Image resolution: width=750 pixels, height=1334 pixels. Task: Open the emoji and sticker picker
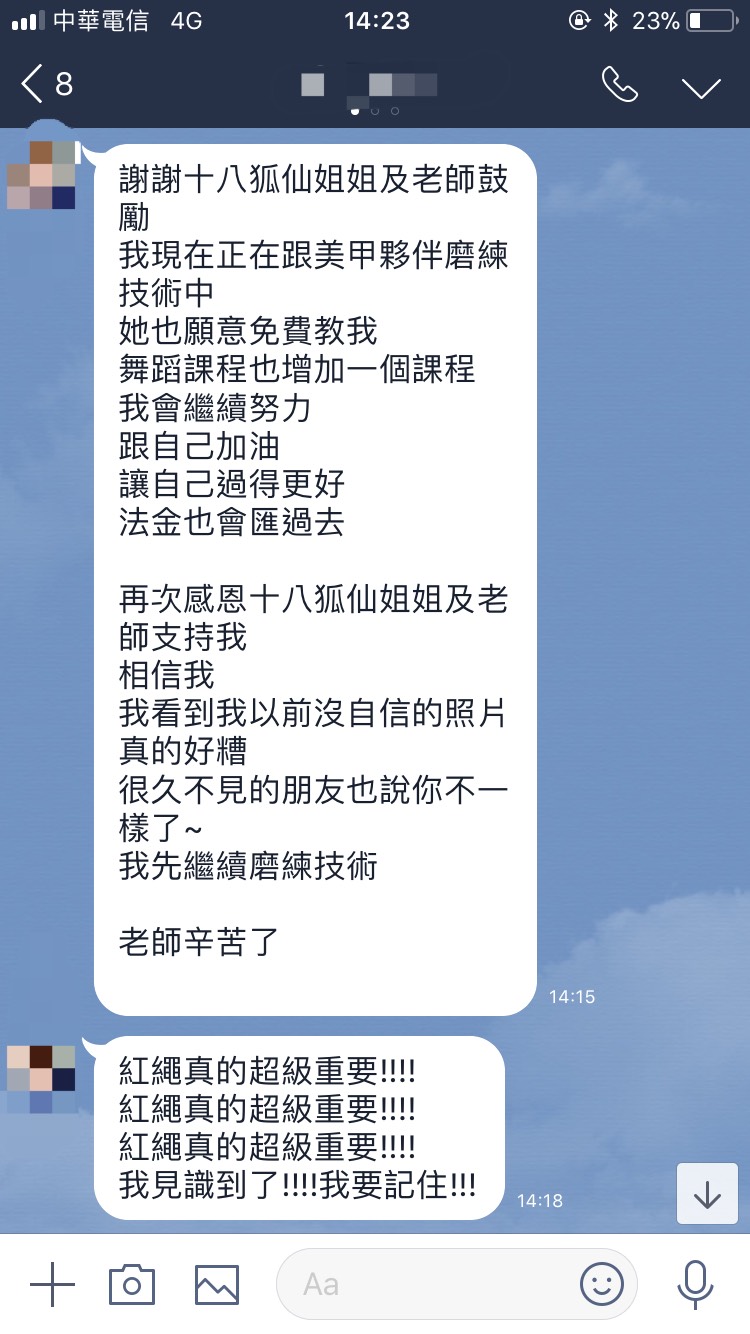pos(602,1283)
